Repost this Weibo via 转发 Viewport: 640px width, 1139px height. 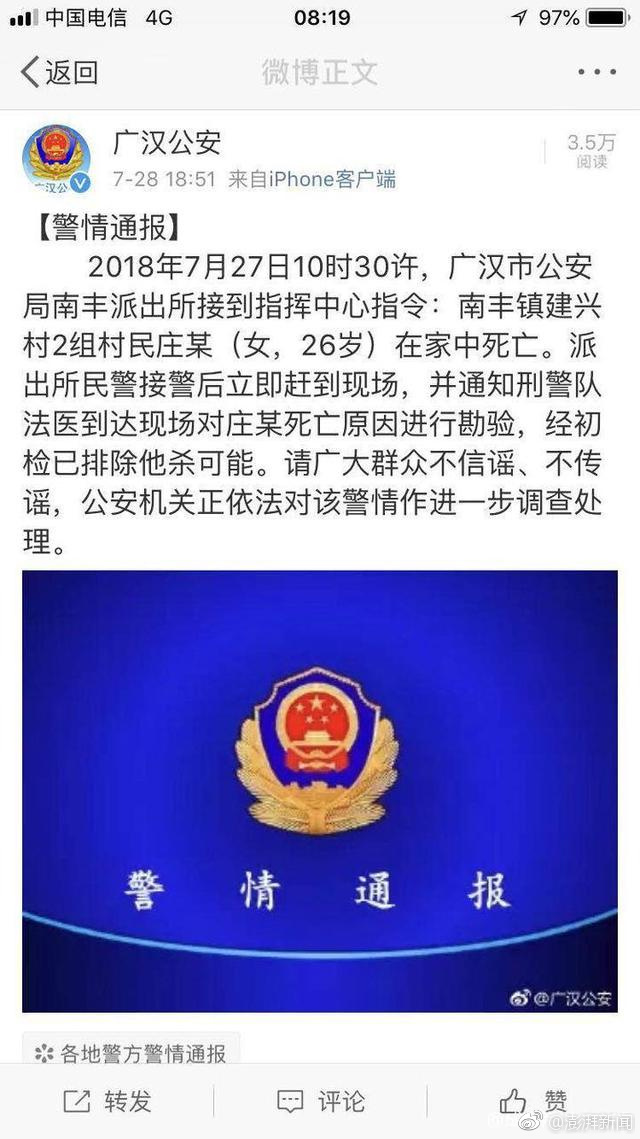108,1101
